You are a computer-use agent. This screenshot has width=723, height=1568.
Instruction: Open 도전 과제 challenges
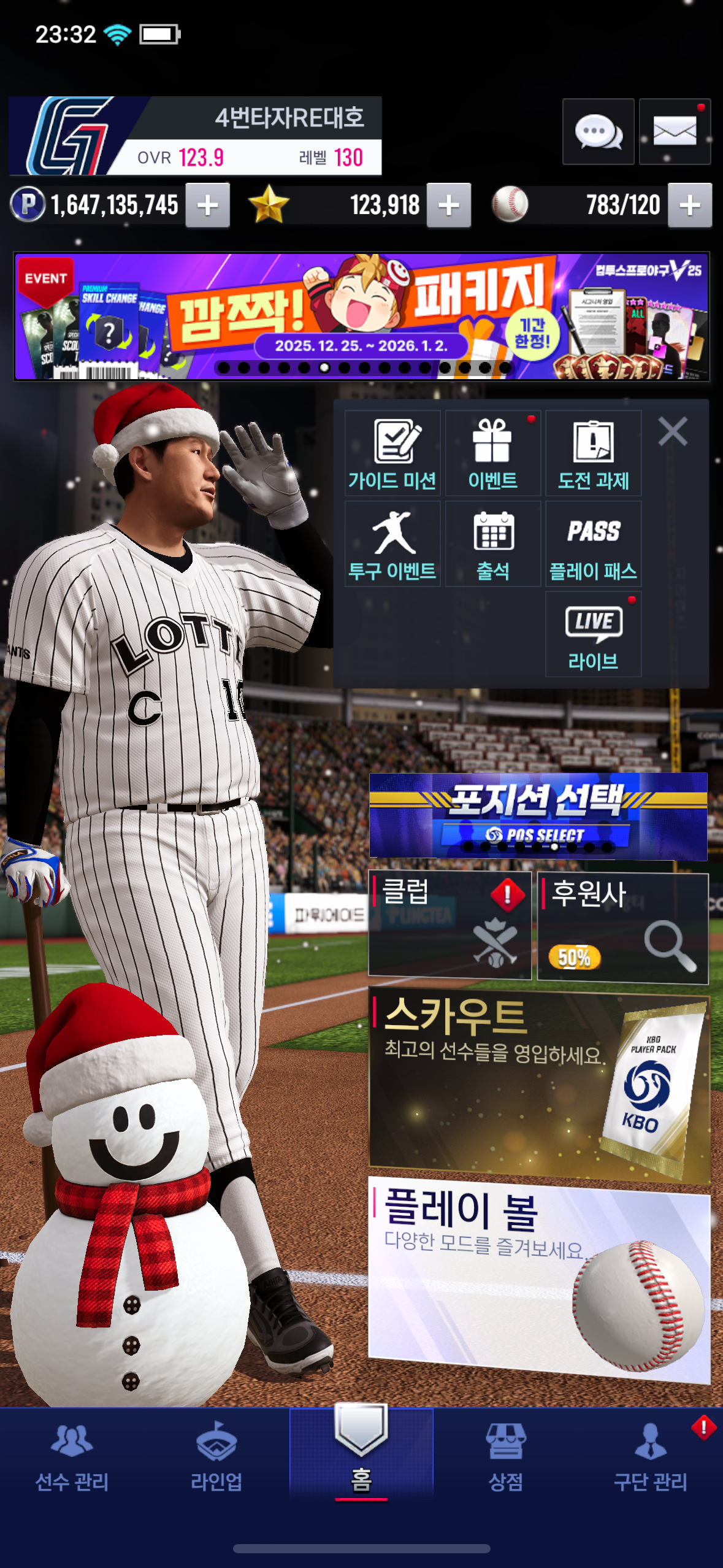pos(593,453)
